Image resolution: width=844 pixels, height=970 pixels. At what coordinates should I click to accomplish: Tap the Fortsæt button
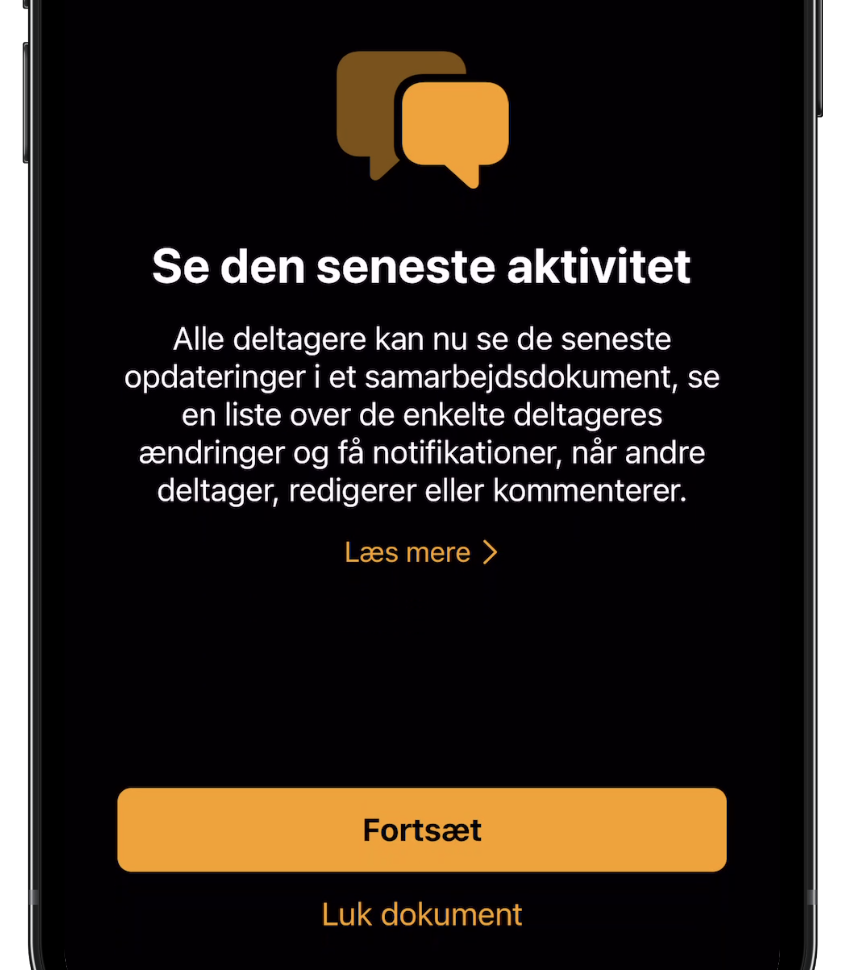pos(421,829)
